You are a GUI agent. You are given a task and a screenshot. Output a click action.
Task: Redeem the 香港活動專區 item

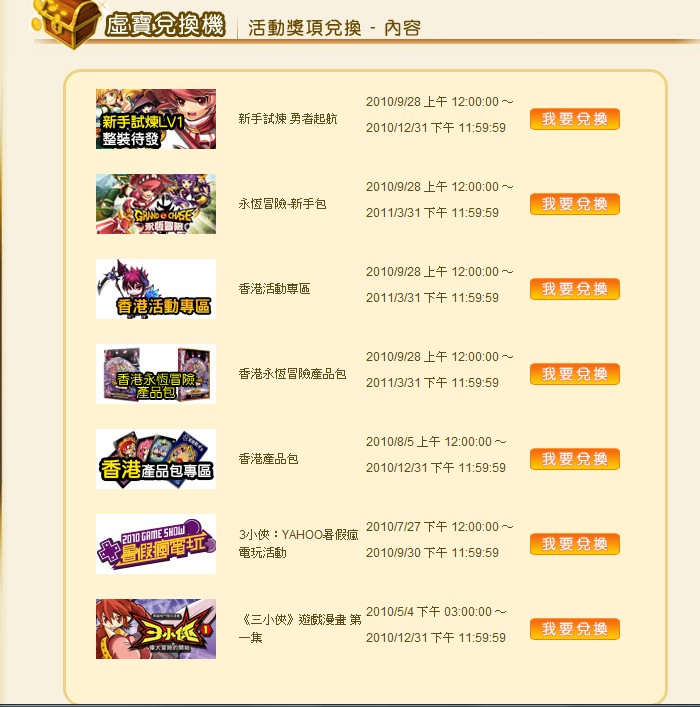click(575, 289)
